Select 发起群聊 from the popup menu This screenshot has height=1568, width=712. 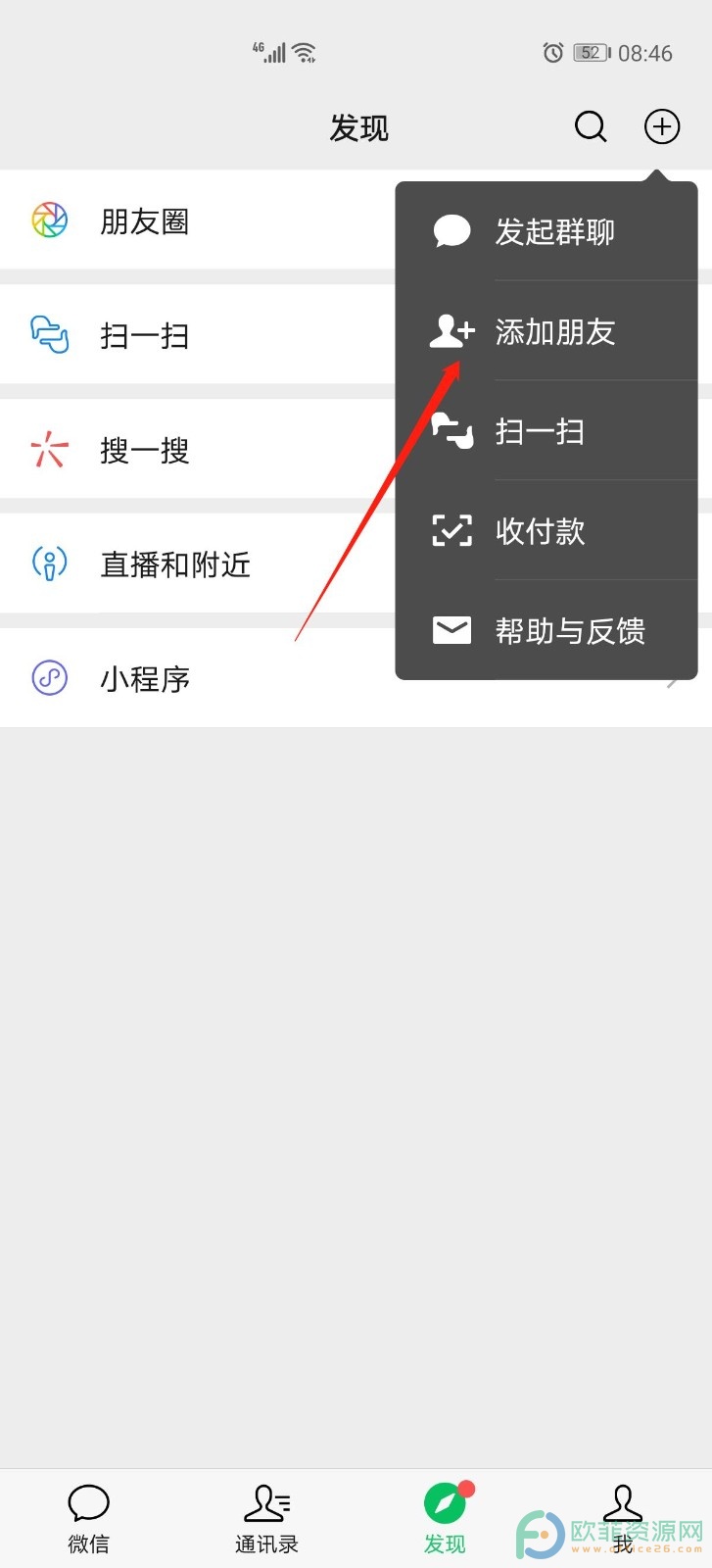pos(546,231)
